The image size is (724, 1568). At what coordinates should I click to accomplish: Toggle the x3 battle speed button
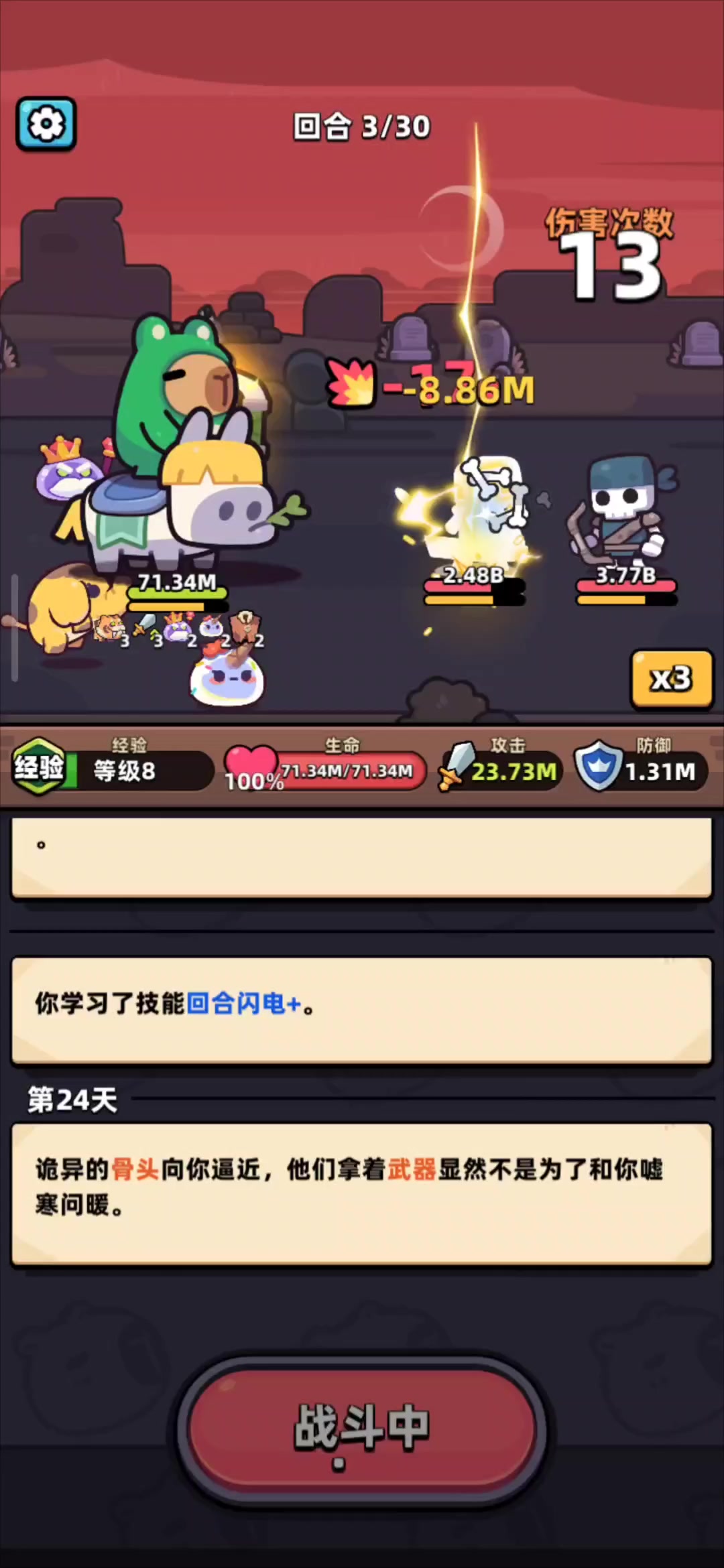pos(671,679)
